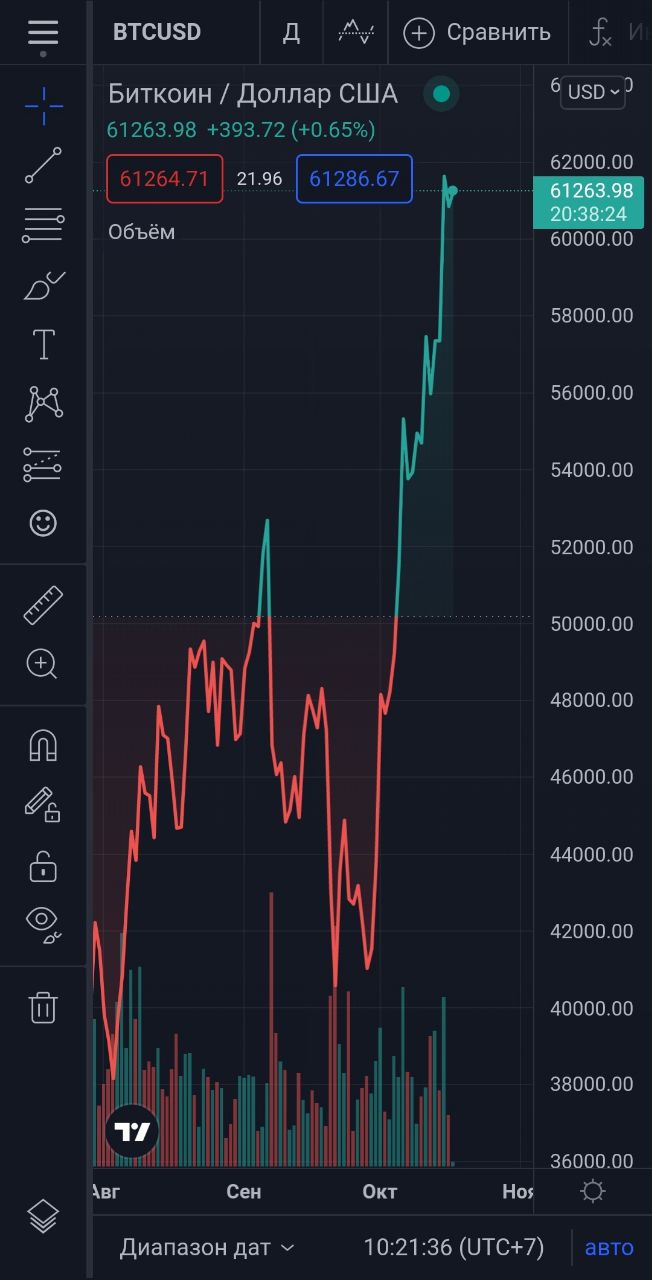Open the Д timeframe selector
This screenshot has width=652, height=1280.
tap(291, 32)
